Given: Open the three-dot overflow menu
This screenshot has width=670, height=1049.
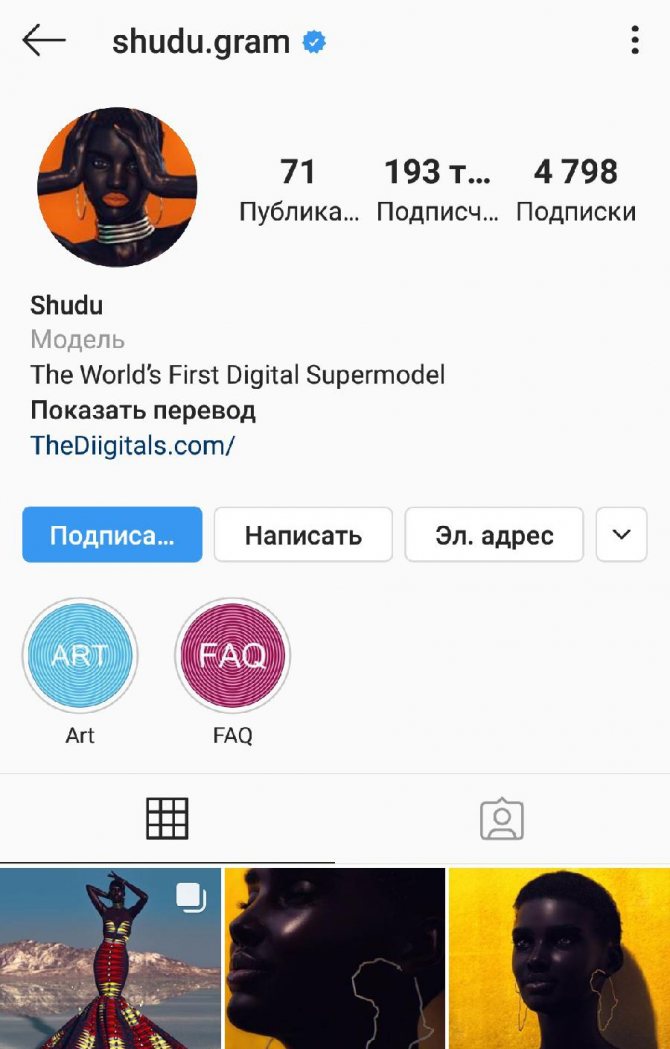Looking at the screenshot, I should [x=634, y=41].
